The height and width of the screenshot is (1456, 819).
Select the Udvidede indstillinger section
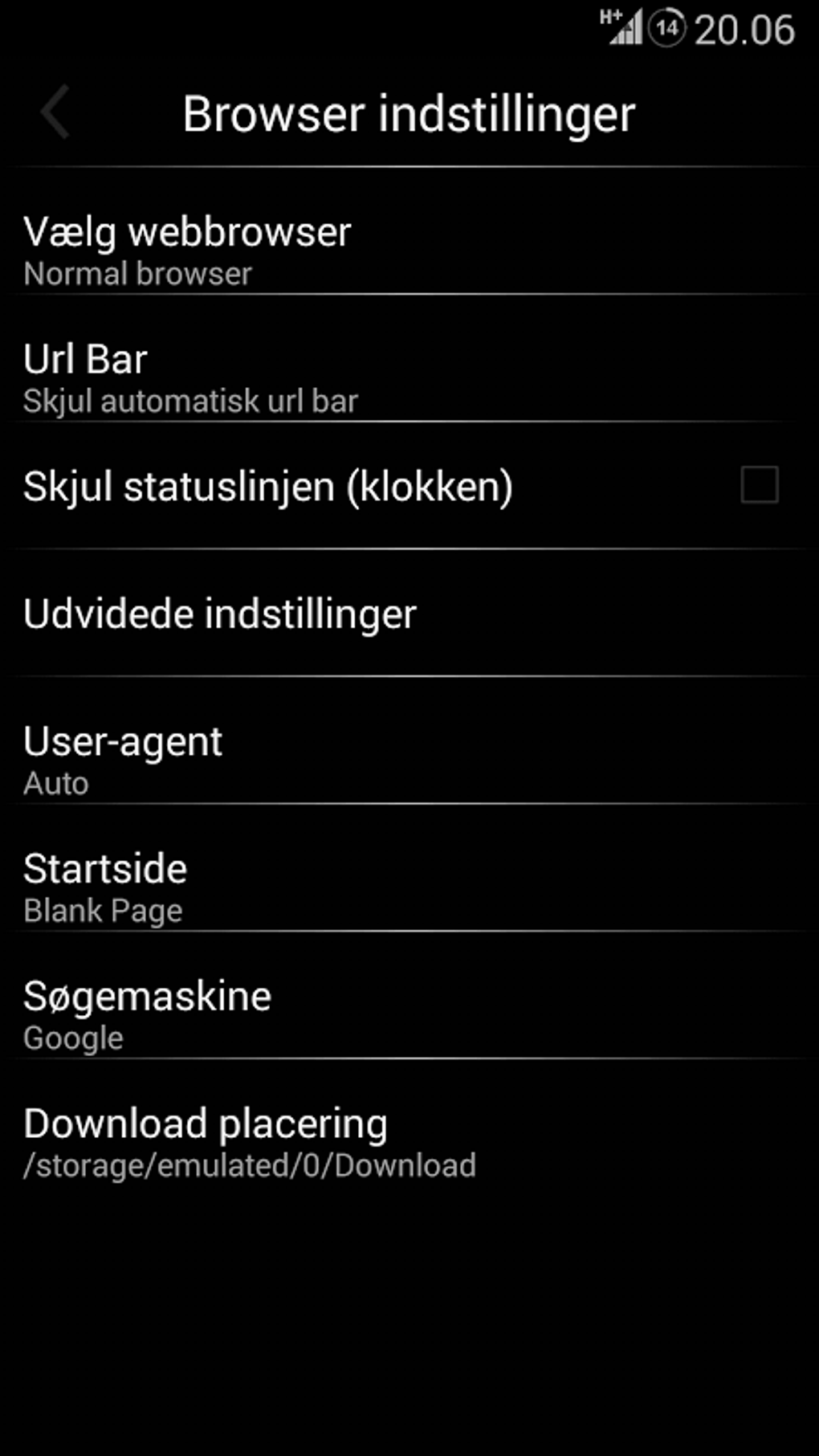[x=219, y=613]
